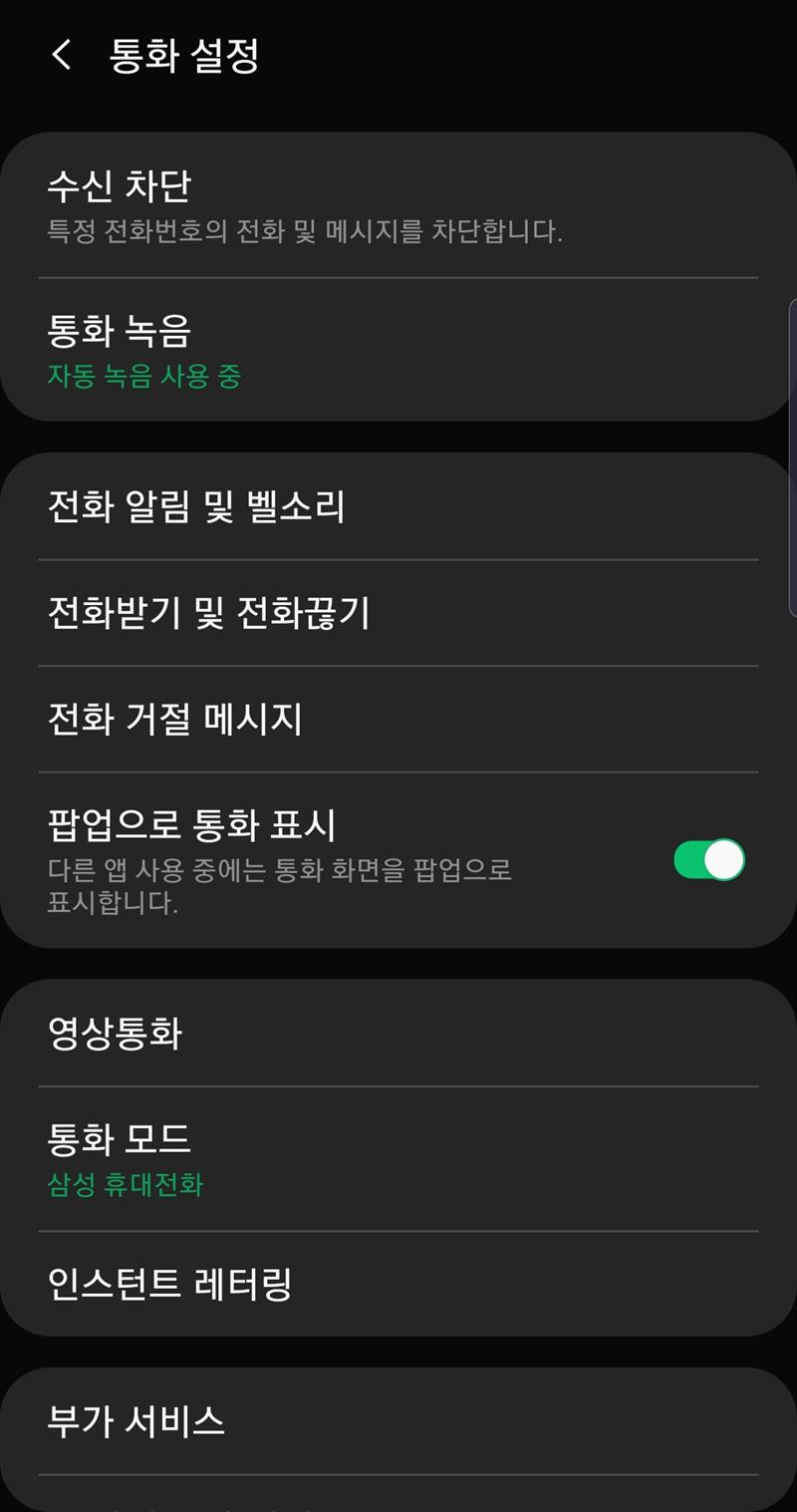Screen dimensions: 797x1512
Task: Open 통화 모드 setting
Action: (398, 1158)
